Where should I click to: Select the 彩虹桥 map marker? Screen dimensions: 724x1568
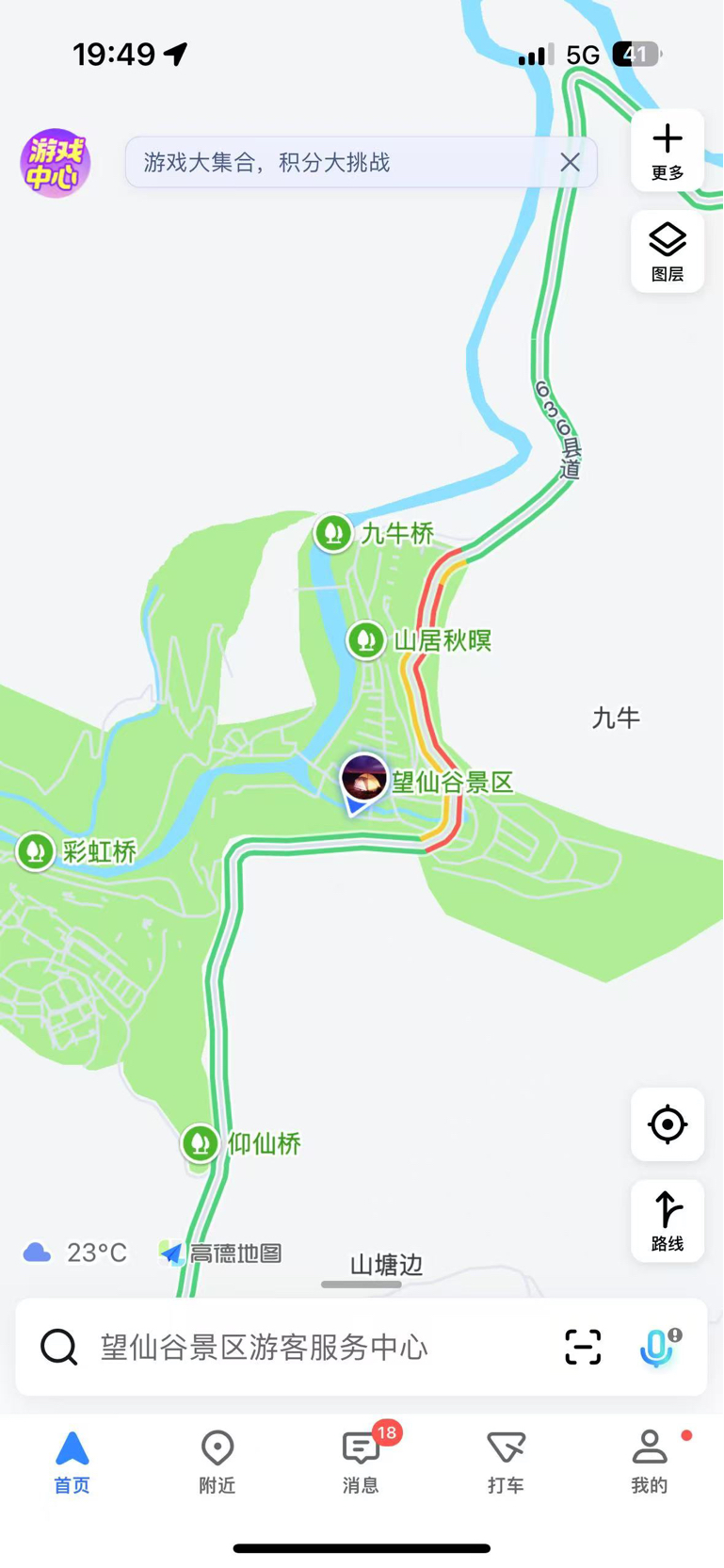tap(36, 851)
